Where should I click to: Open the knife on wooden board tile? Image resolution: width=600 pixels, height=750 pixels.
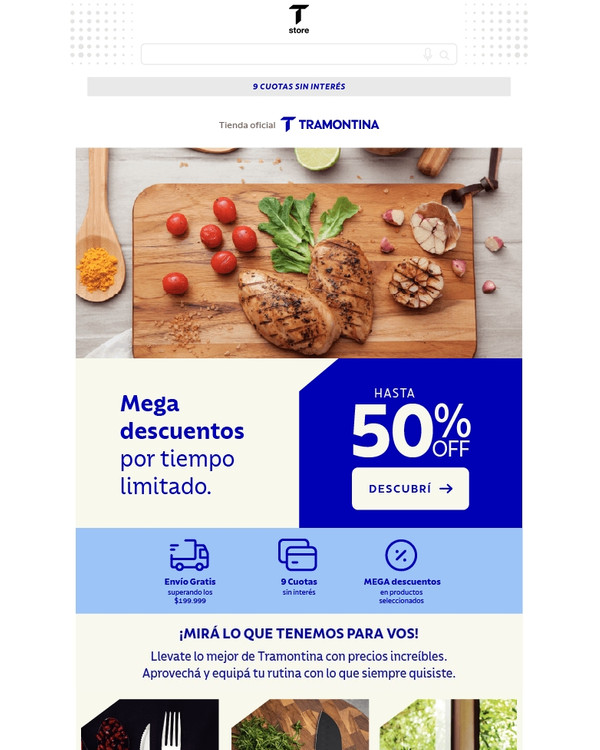tap(300, 725)
